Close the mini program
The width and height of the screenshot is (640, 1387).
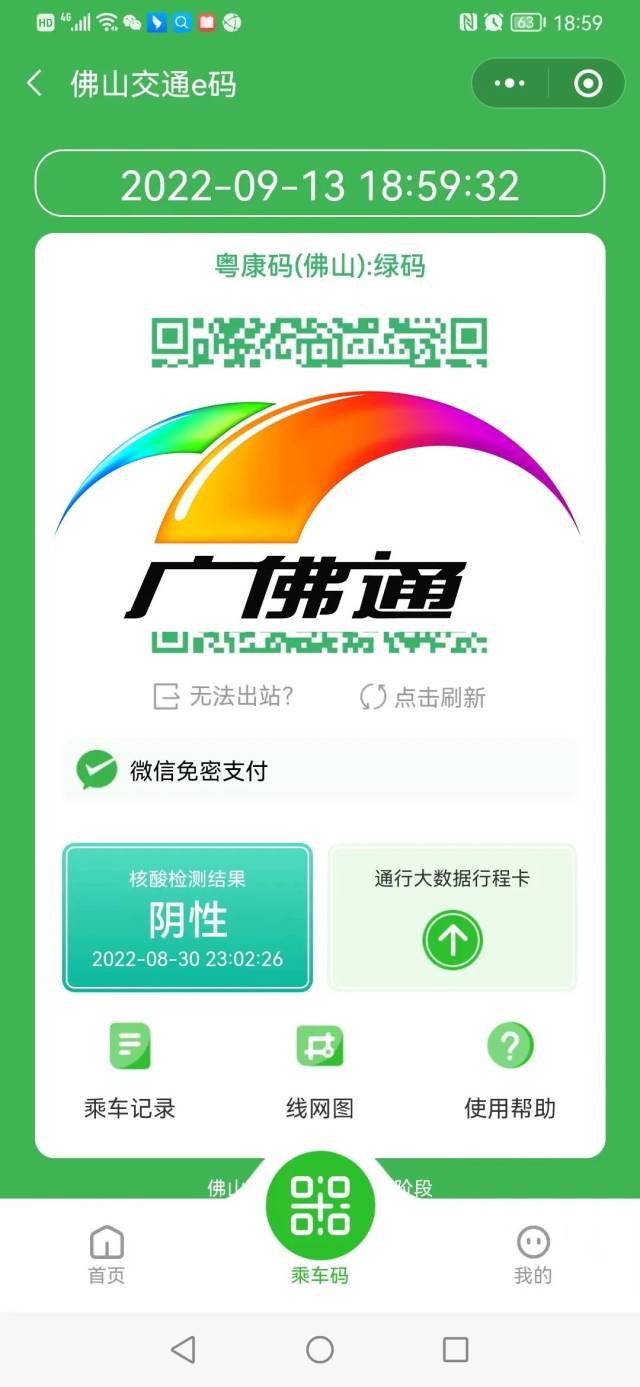588,84
